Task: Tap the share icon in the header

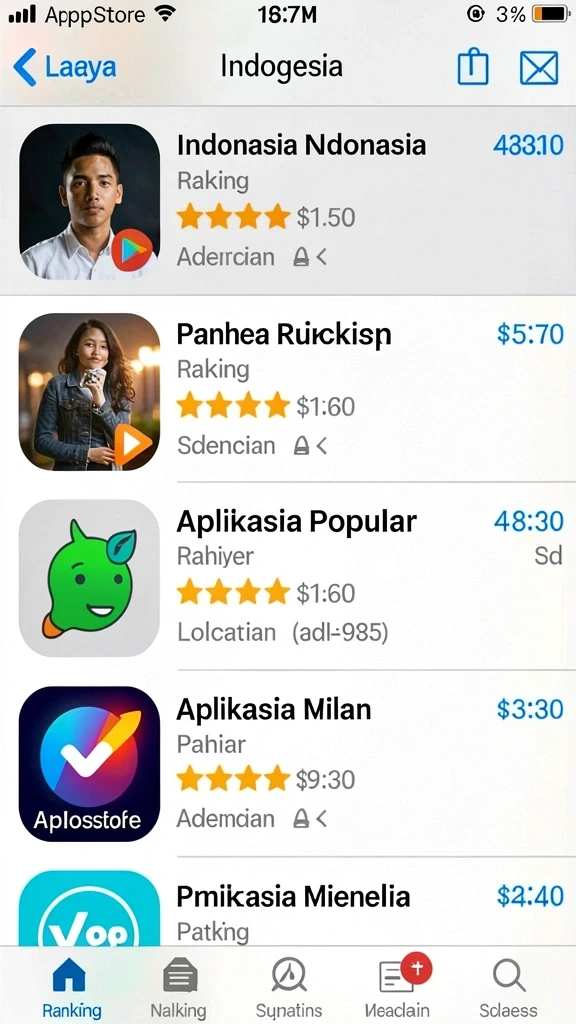Action: [x=473, y=67]
